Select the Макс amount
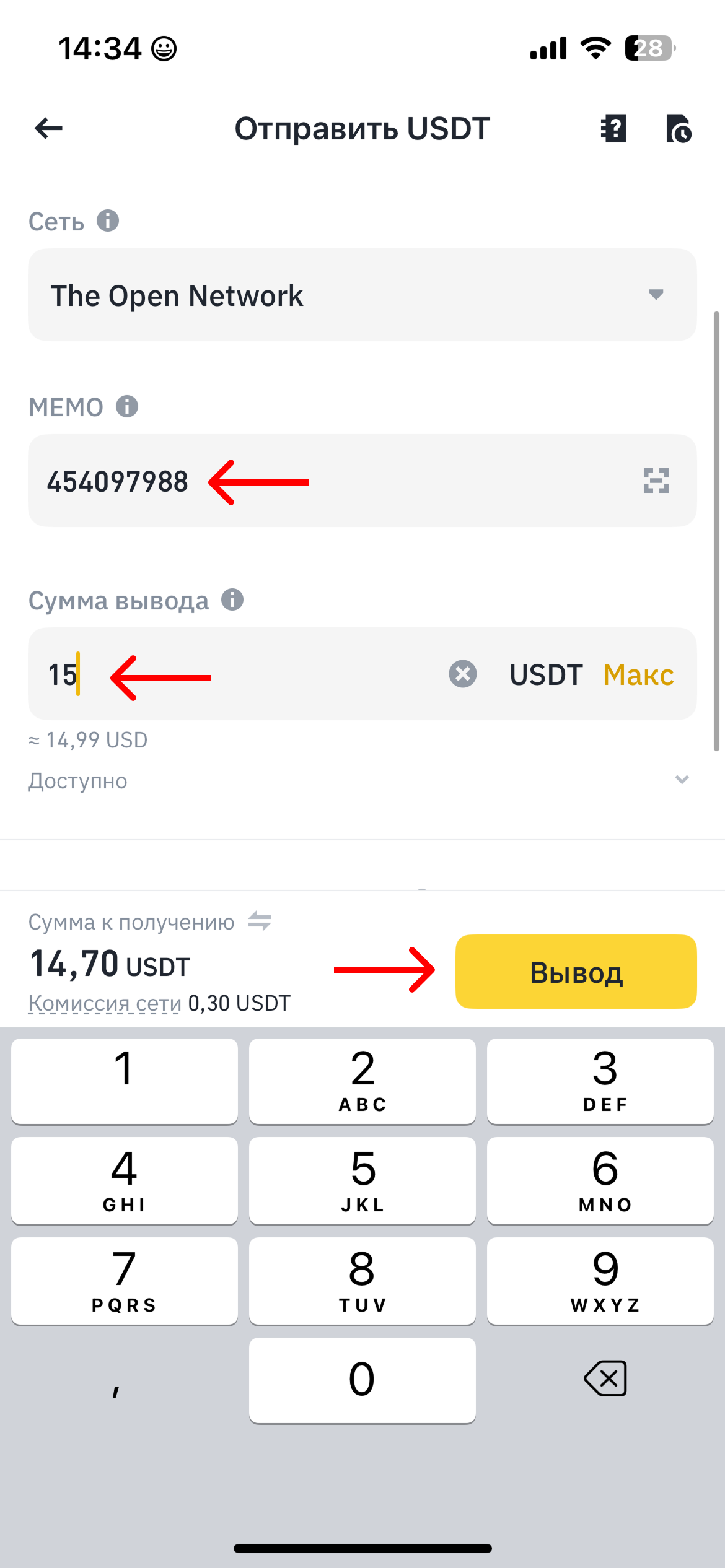The height and width of the screenshot is (1568, 725). point(638,674)
